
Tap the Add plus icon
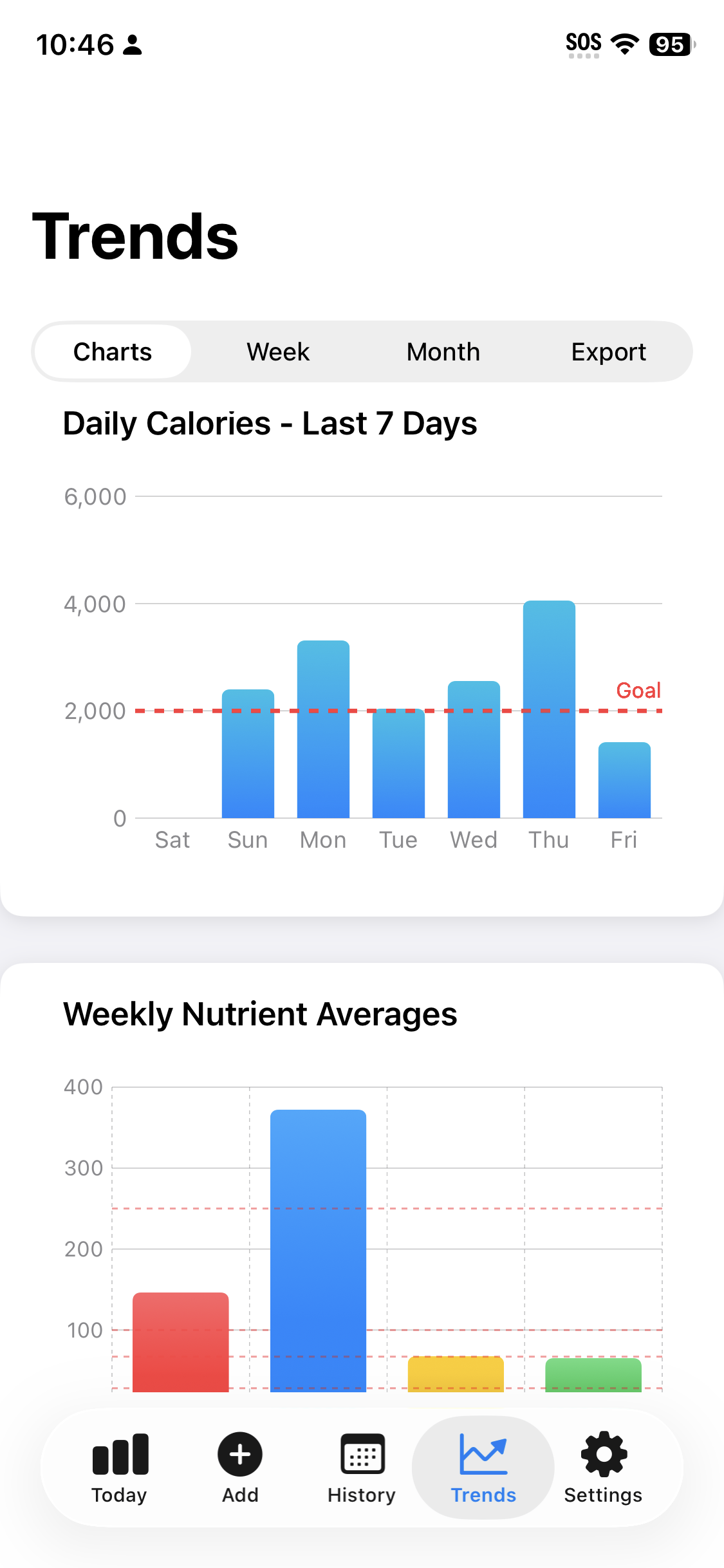point(240,1455)
